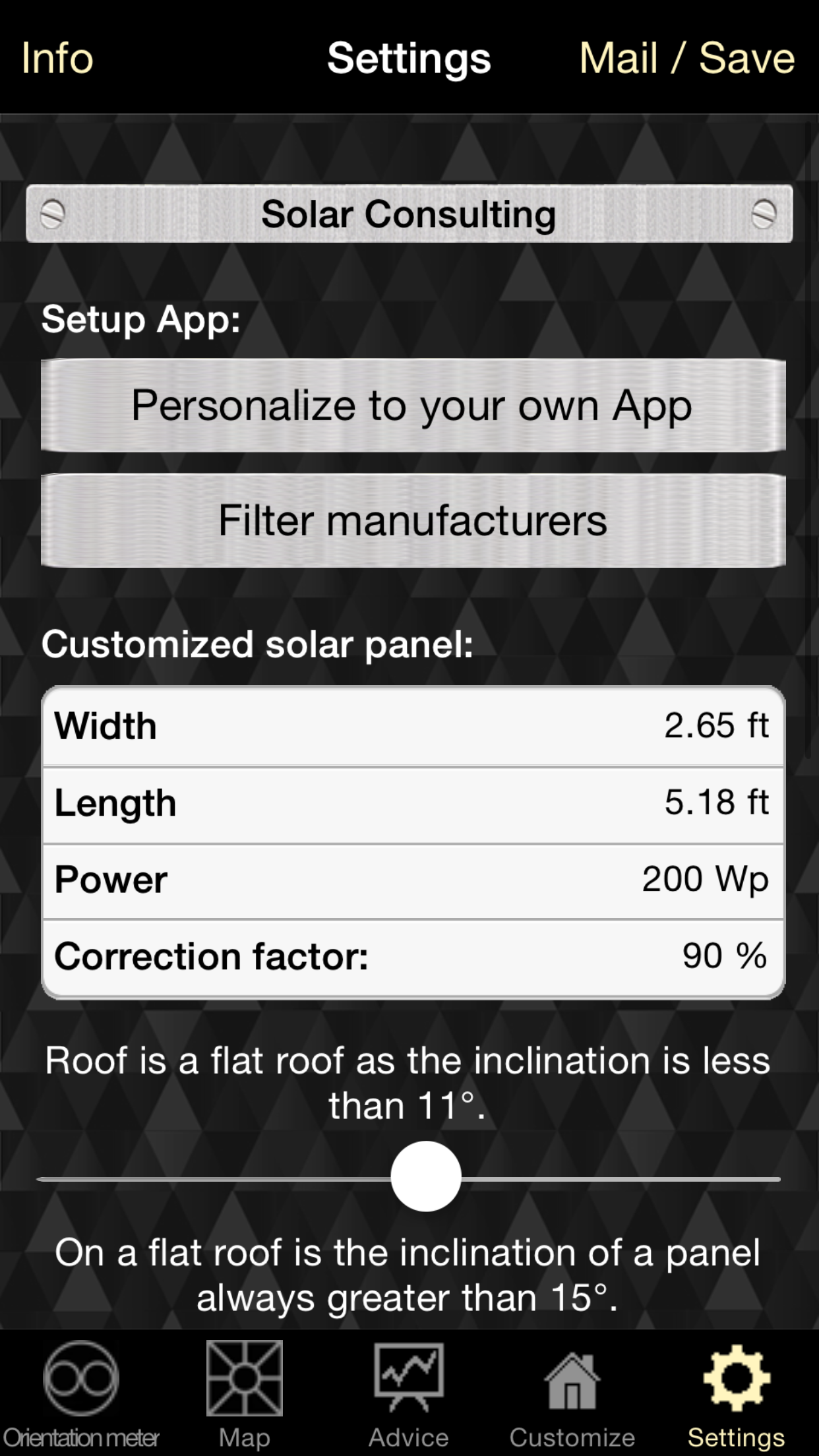This screenshot has height=1456, width=819.
Task: Select the Settings tab
Action: click(x=737, y=1393)
